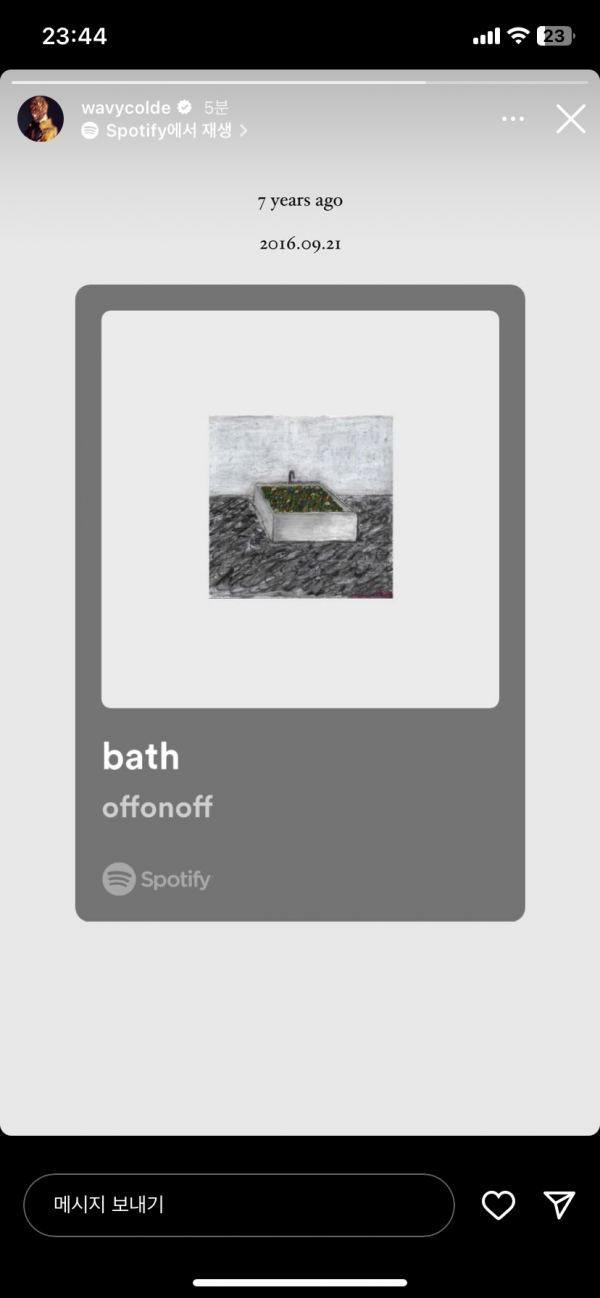Open the three-dot story options menu
The height and width of the screenshot is (1298, 600).
[x=513, y=119]
